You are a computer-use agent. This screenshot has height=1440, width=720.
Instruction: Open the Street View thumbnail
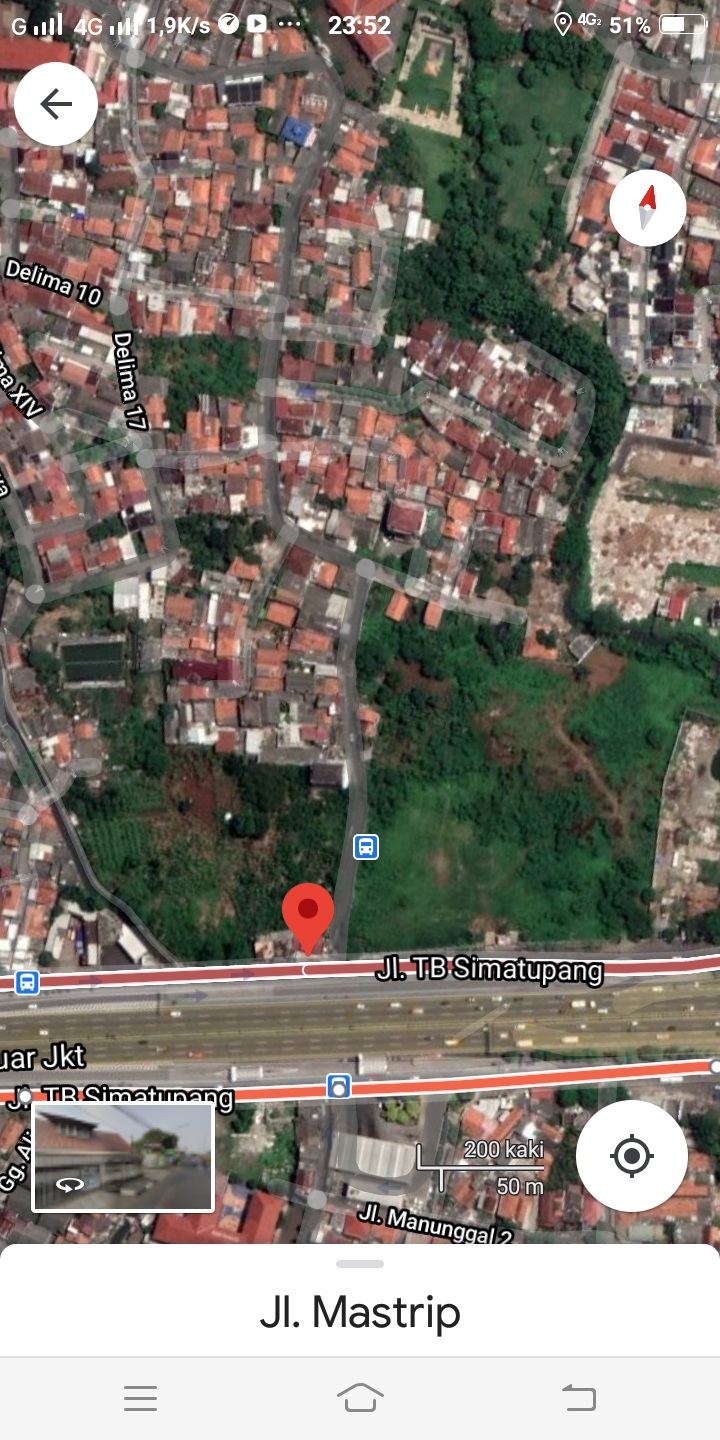click(x=123, y=1157)
